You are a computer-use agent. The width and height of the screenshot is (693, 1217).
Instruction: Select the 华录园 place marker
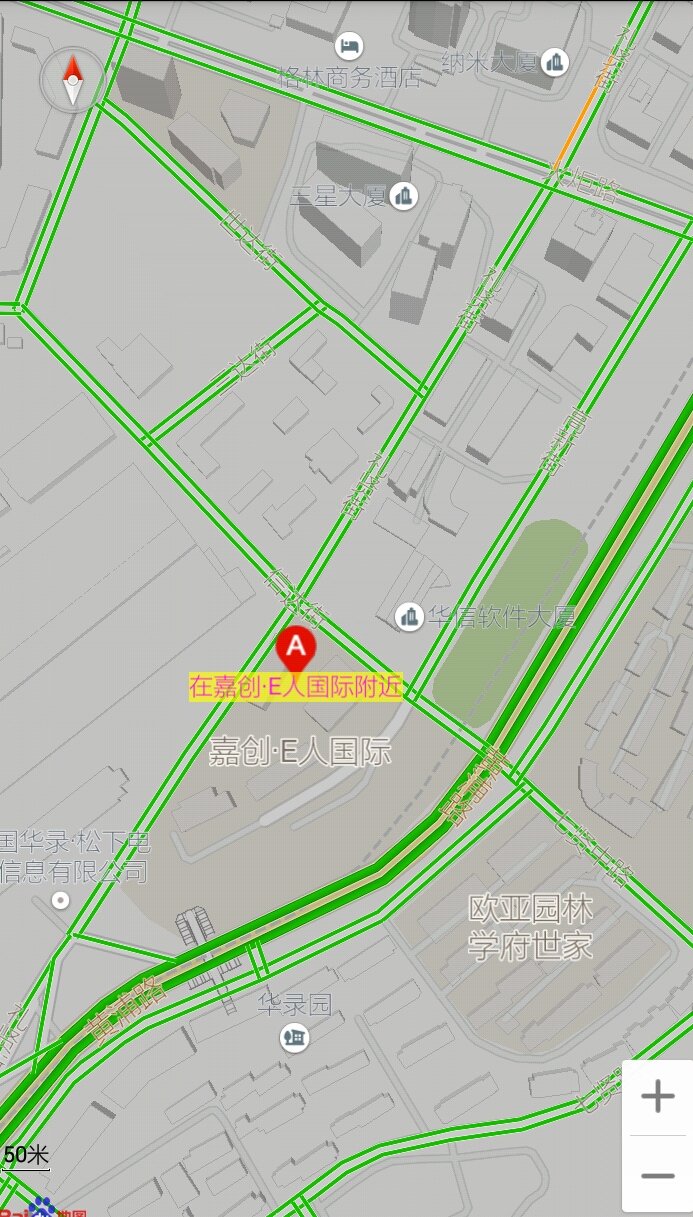coord(294,1038)
